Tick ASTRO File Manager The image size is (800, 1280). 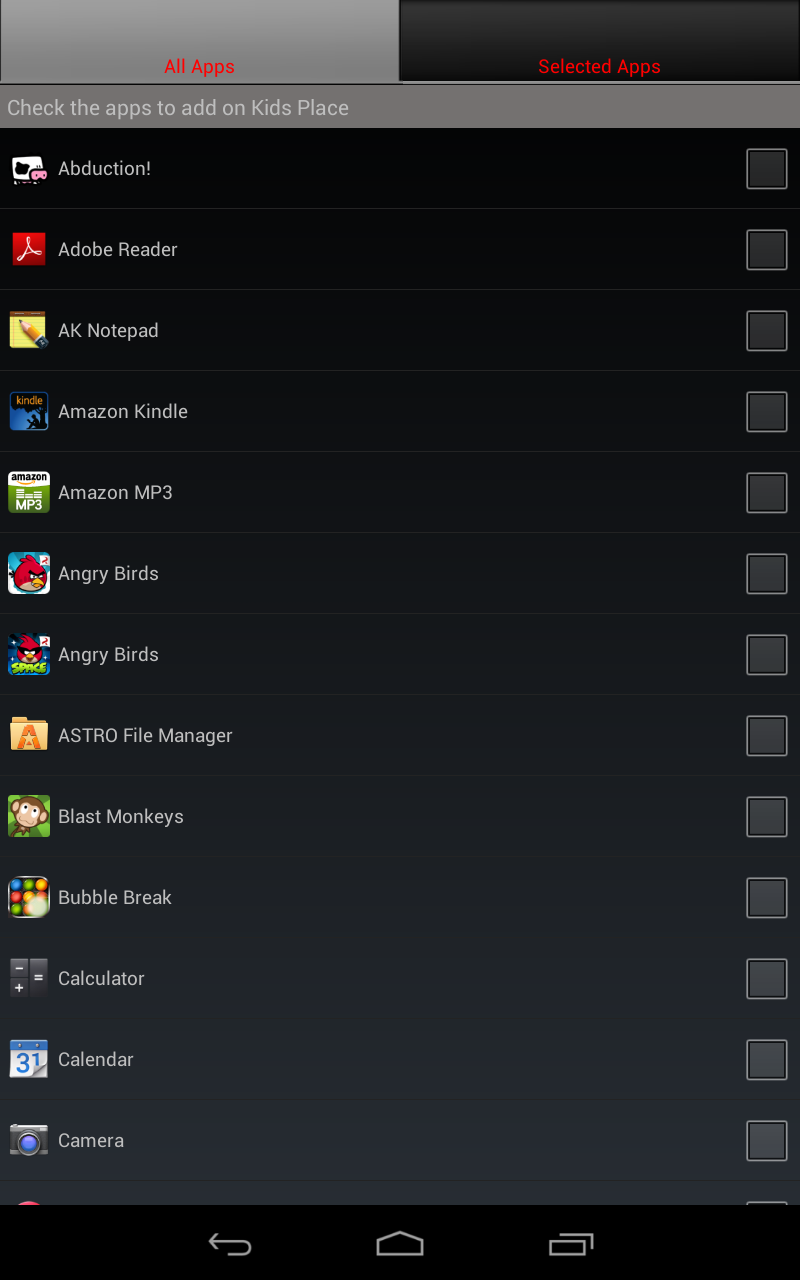click(x=766, y=736)
